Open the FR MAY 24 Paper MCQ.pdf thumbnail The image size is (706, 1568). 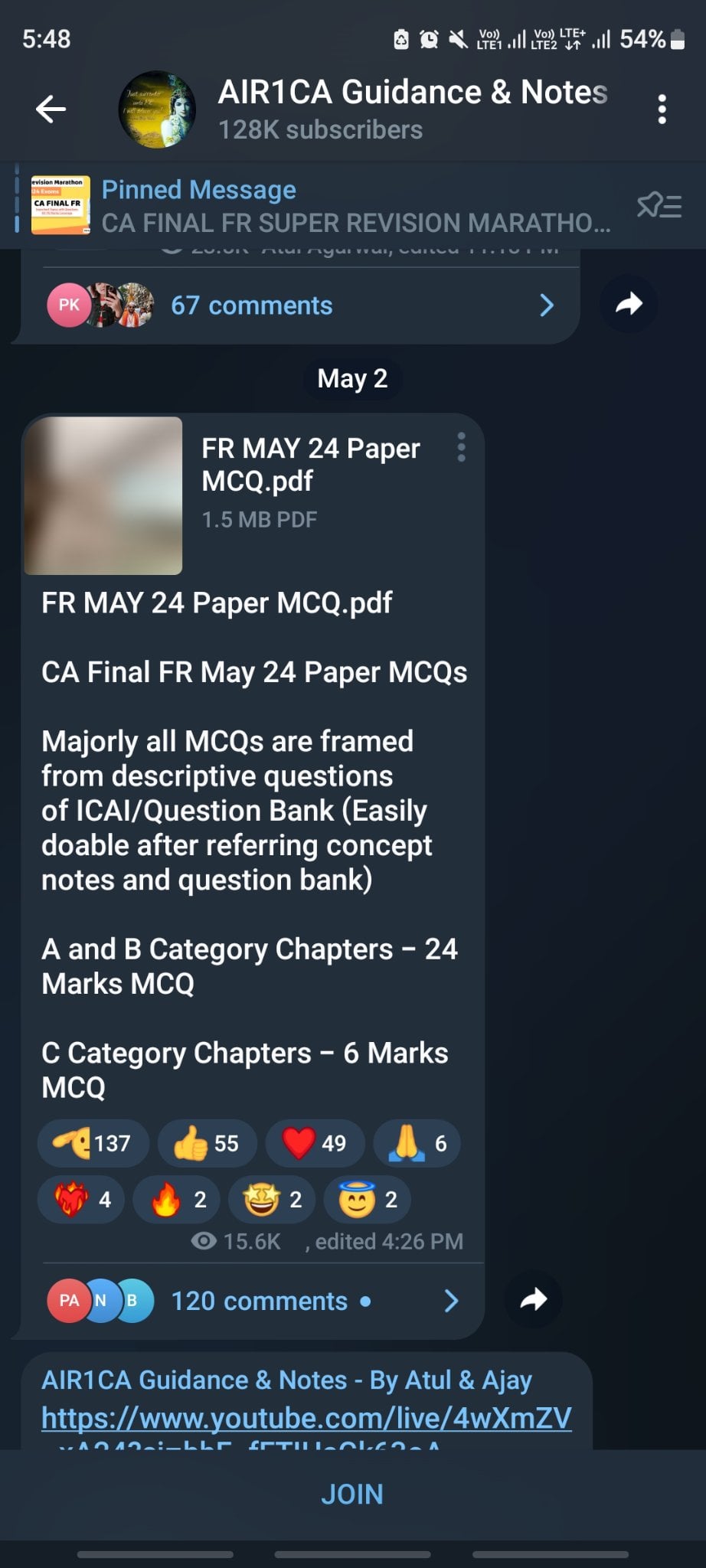(104, 495)
